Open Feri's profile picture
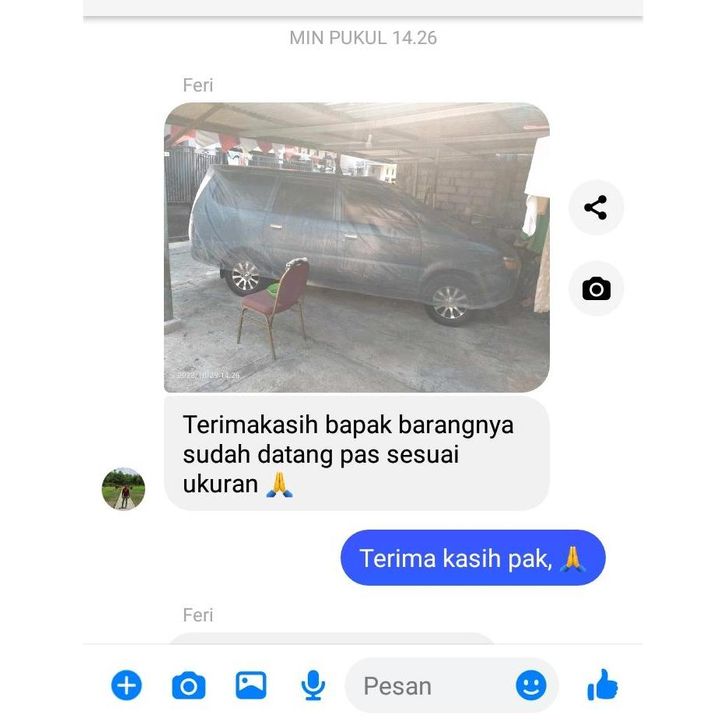 (124, 489)
